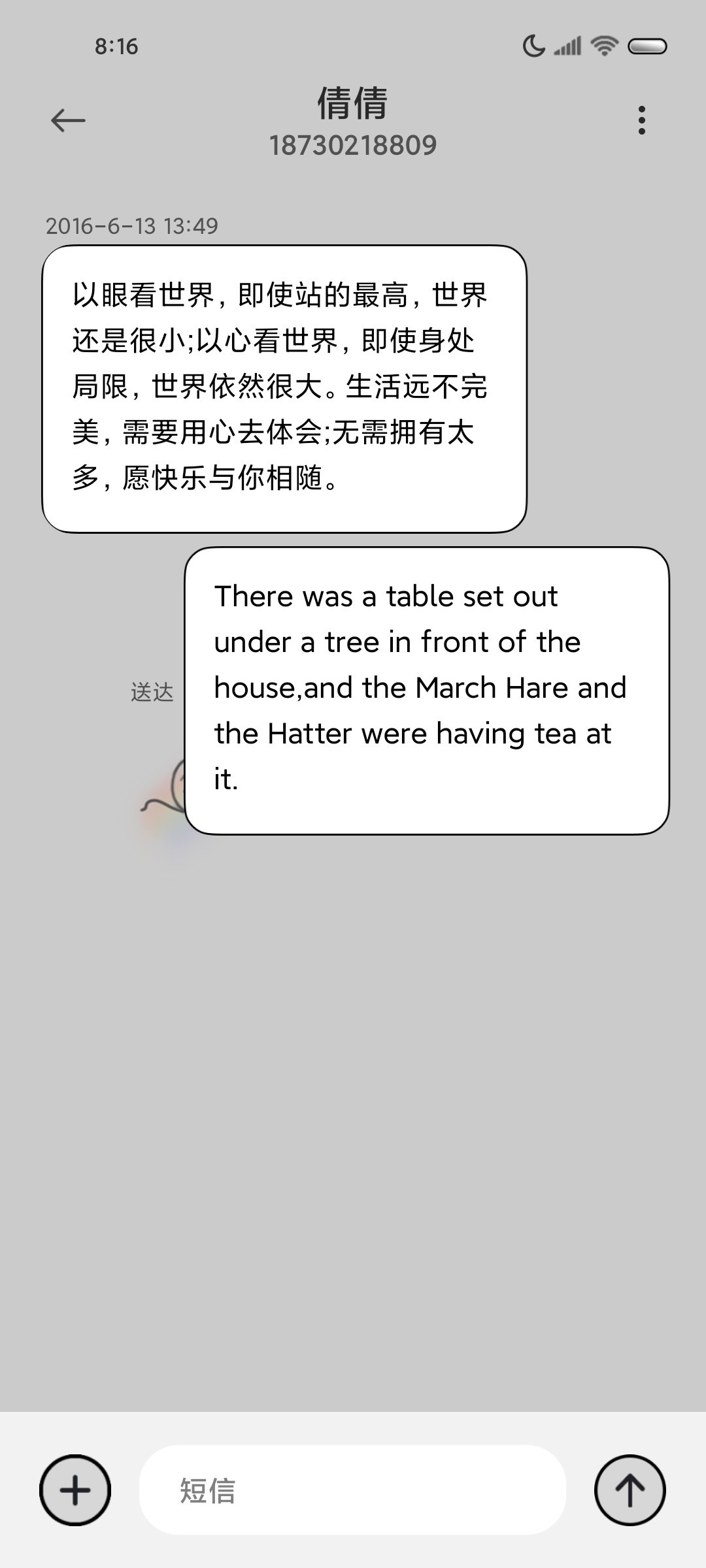This screenshot has width=706, height=1568.
Task: Go back using the arrow icon
Action: tap(68, 120)
